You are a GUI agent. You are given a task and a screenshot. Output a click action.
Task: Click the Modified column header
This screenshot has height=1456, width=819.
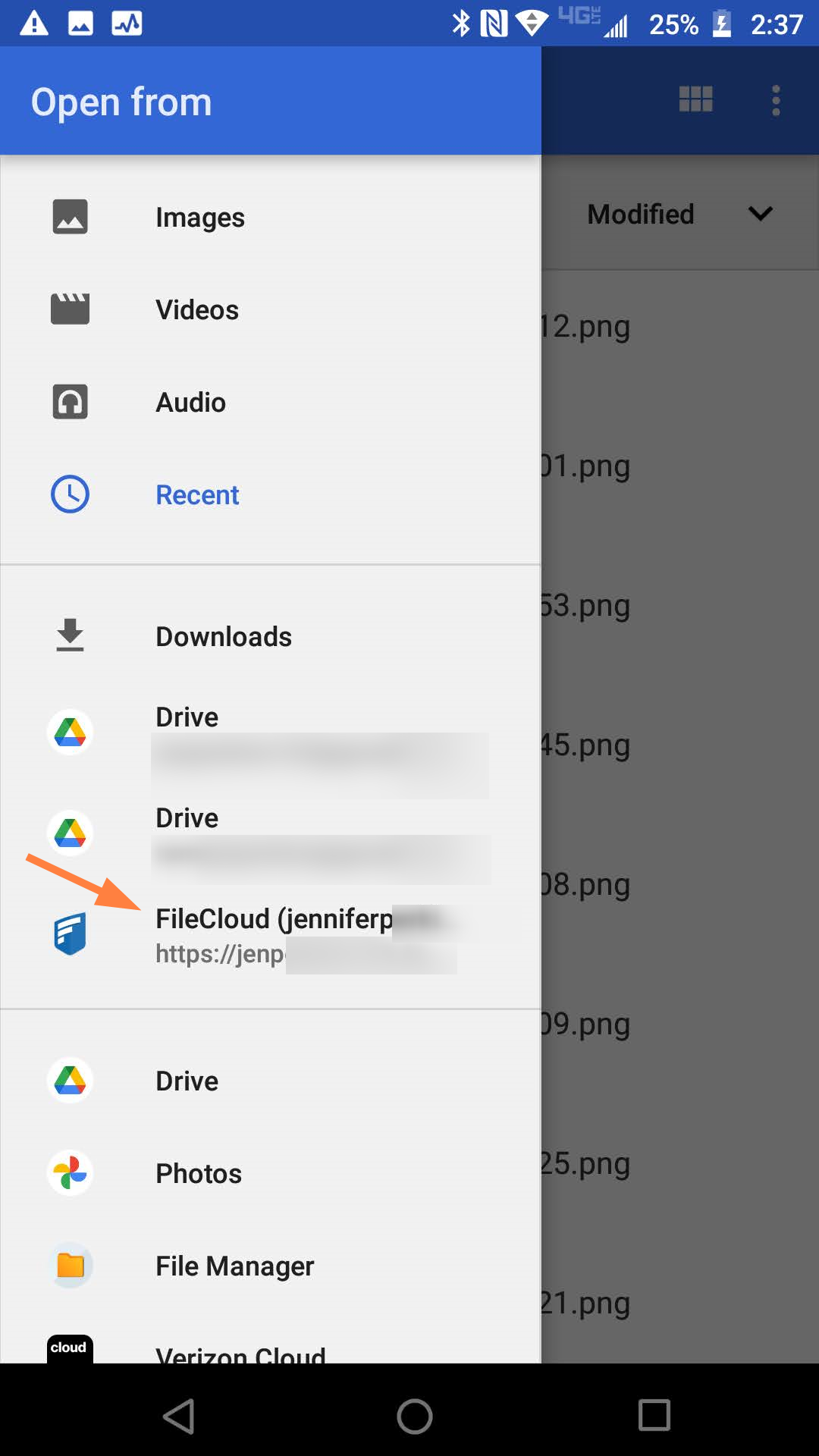coord(641,214)
